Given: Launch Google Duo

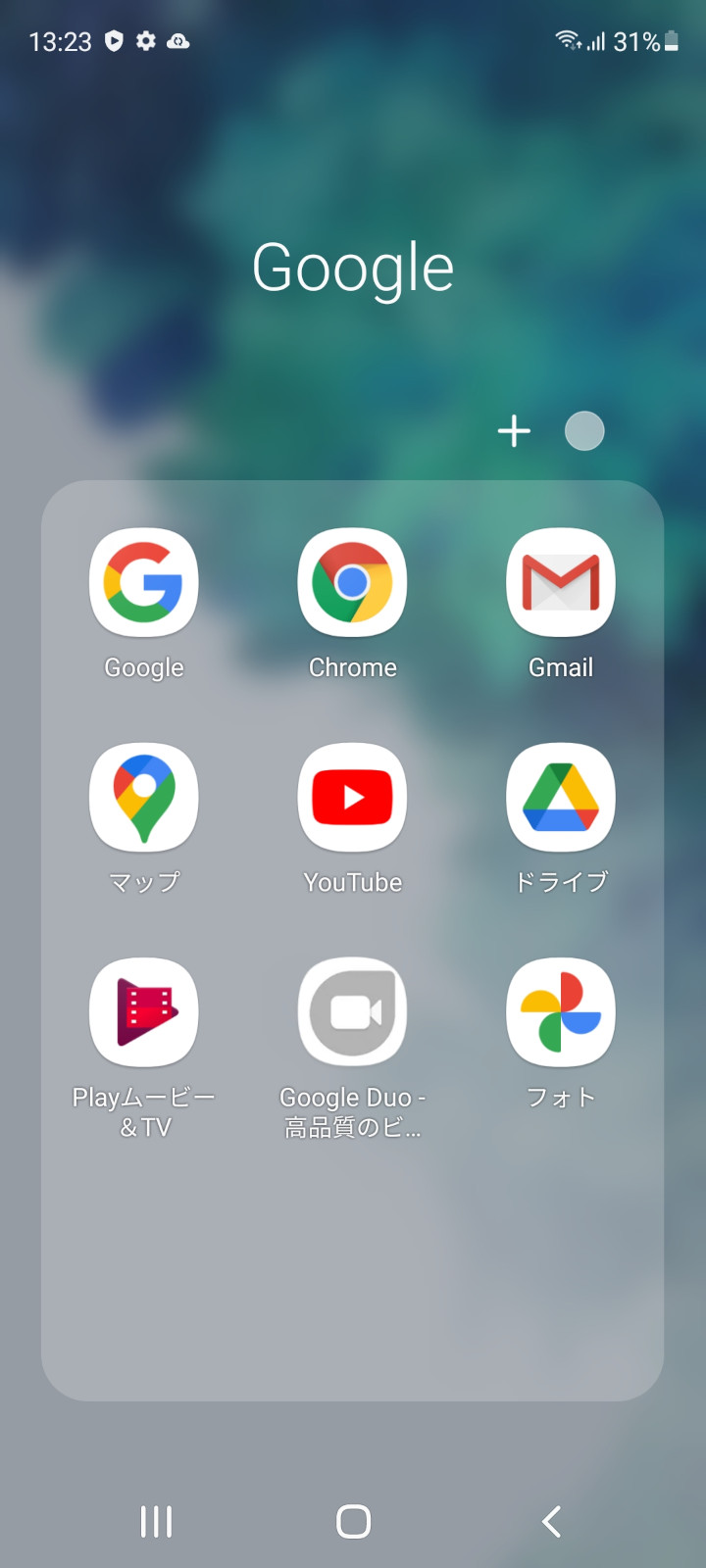Looking at the screenshot, I should click(x=352, y=1012).
